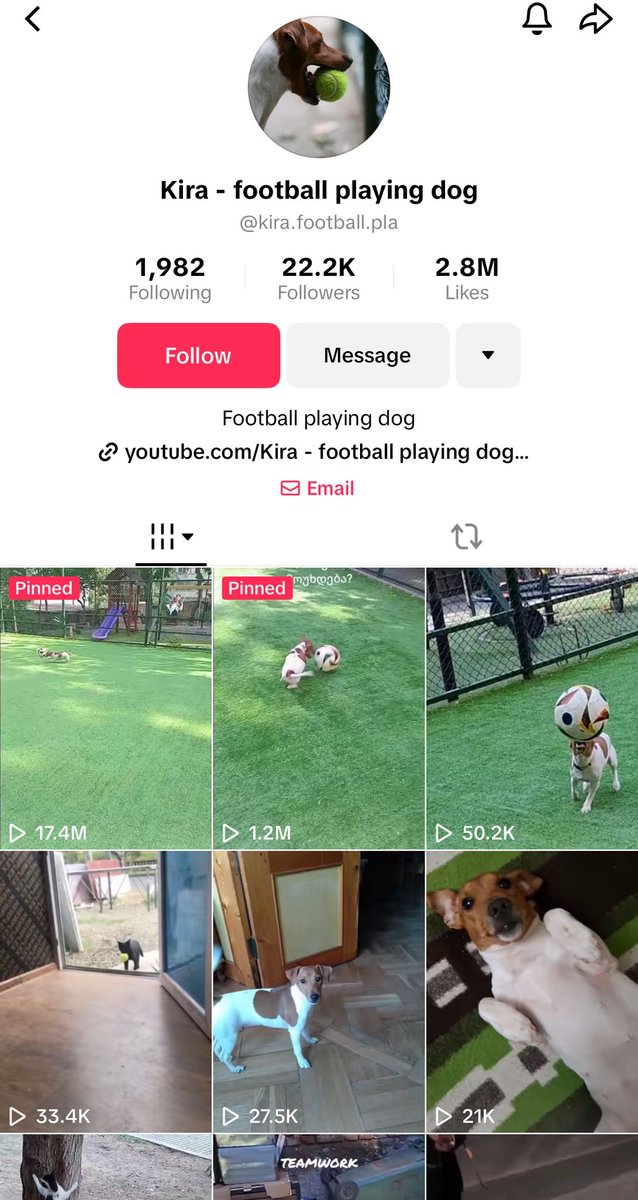This screenshot has width=638, height=1200.
Task: Expand suggested accounts dropdown arrow
Action: tap(488, 355)
